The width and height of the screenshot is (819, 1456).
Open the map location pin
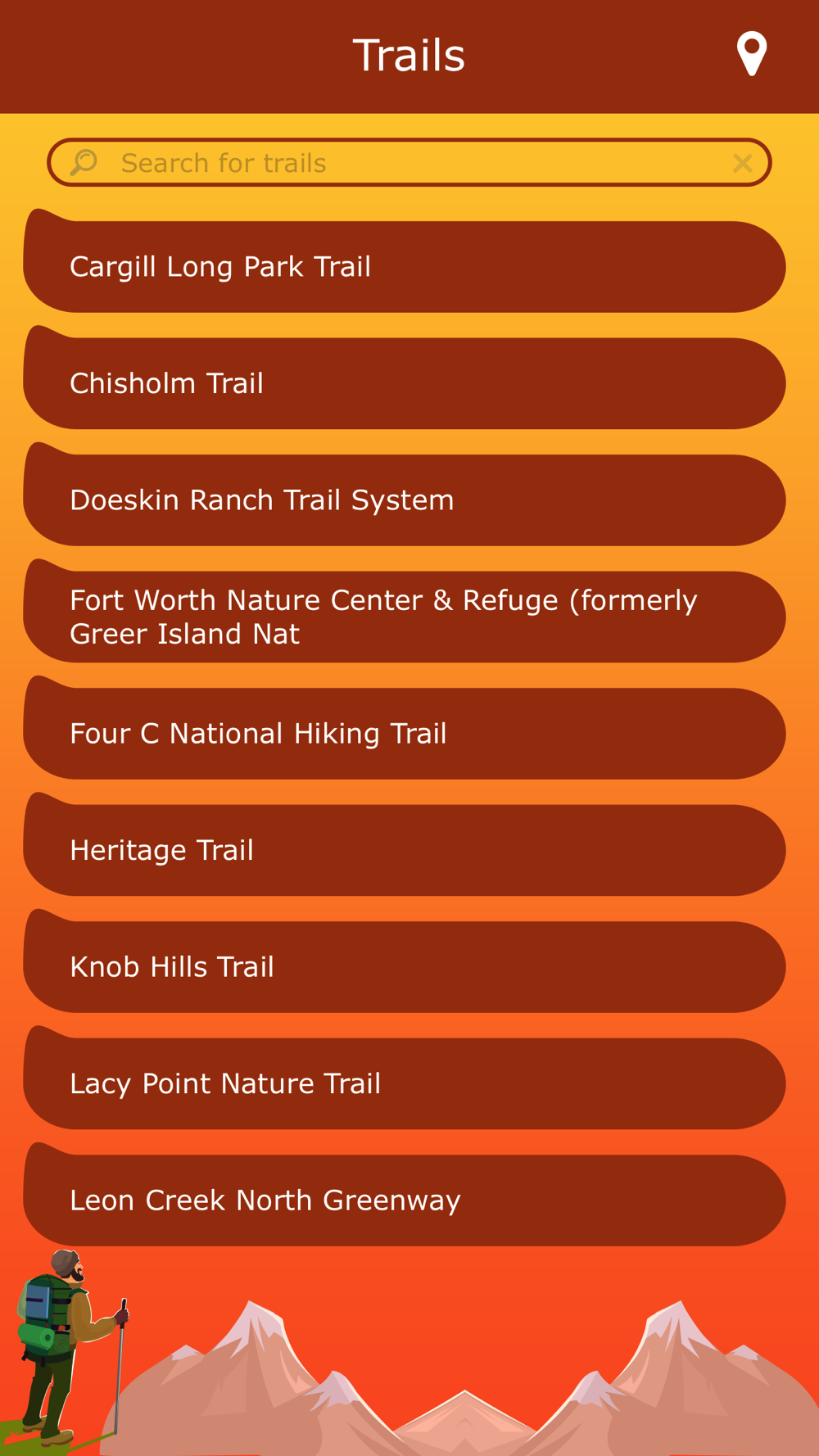point(751,54)
